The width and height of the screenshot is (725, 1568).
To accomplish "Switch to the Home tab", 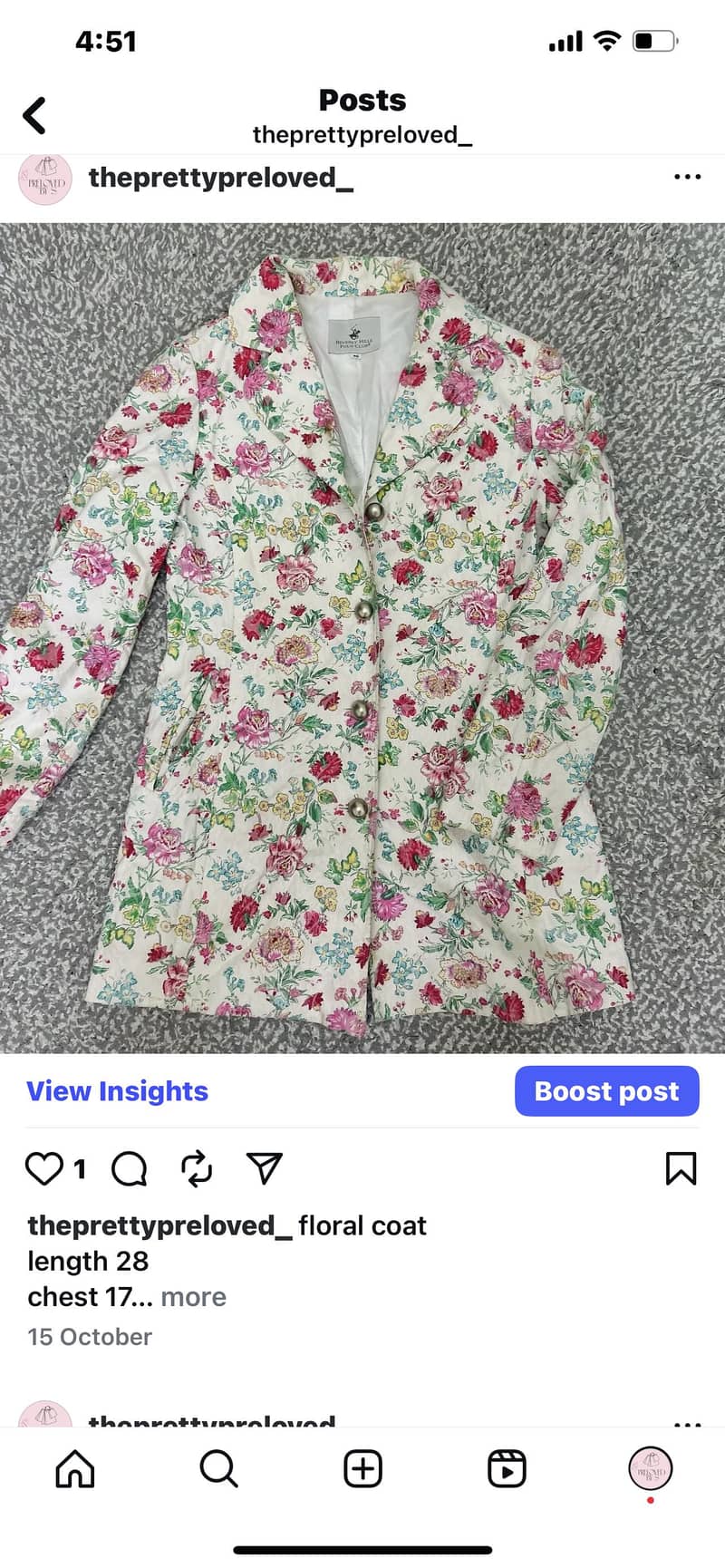I will [x=75, y=1469].
